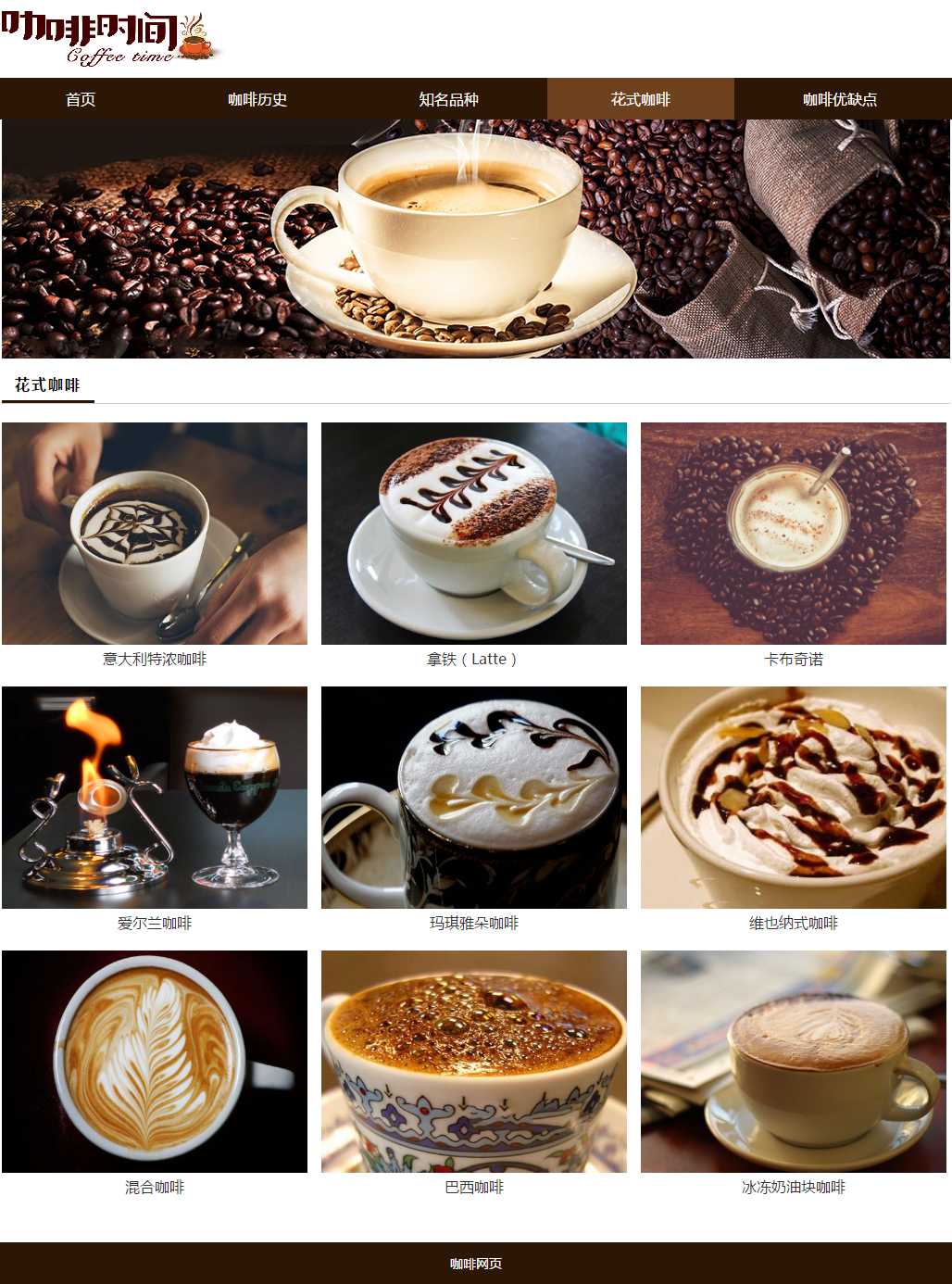Switch to 知名品种 in navigation
Screen dimensions: 952x1284
tap(448, 99)
